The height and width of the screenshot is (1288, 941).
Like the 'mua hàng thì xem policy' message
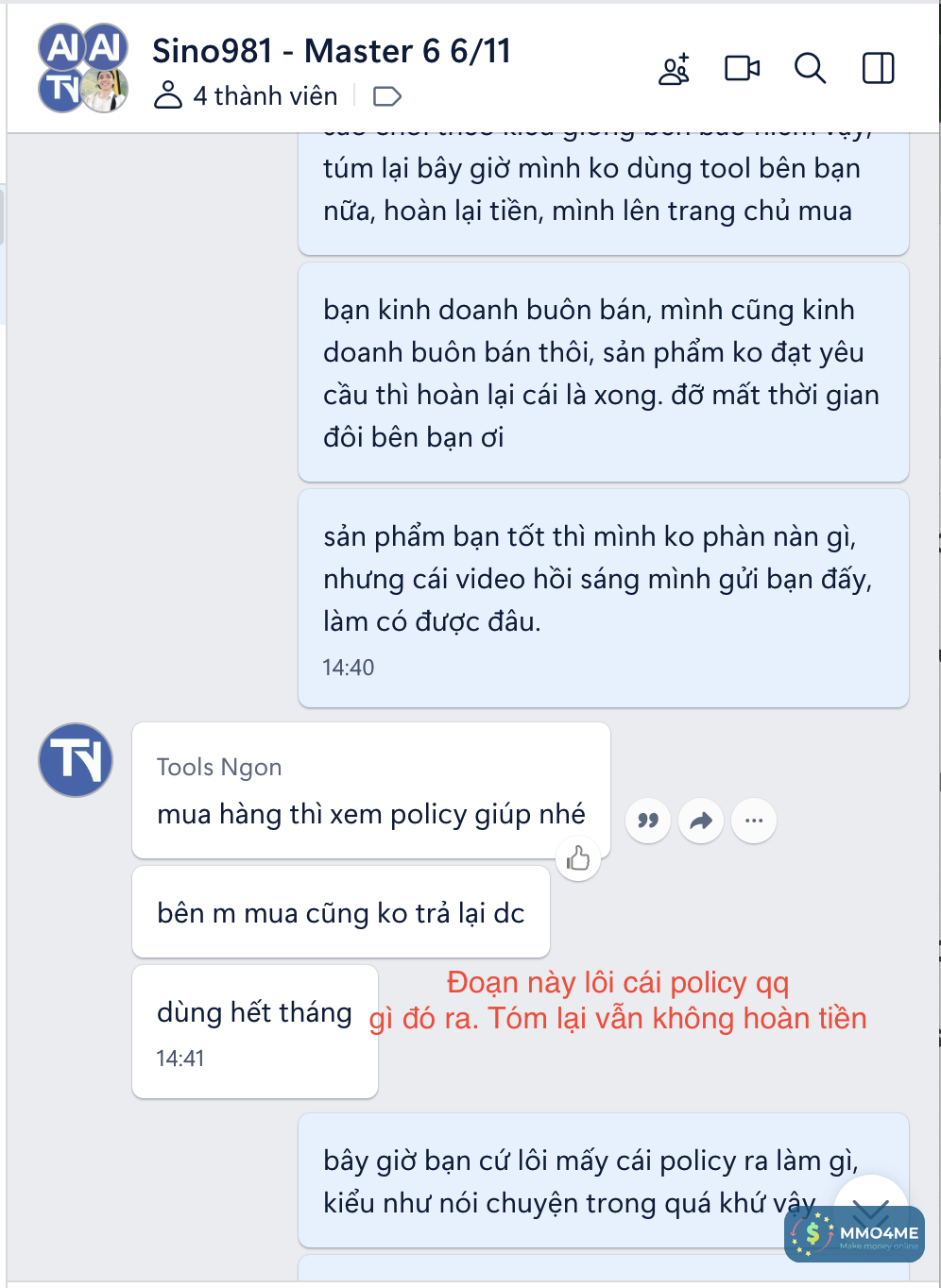pos(578,858)
